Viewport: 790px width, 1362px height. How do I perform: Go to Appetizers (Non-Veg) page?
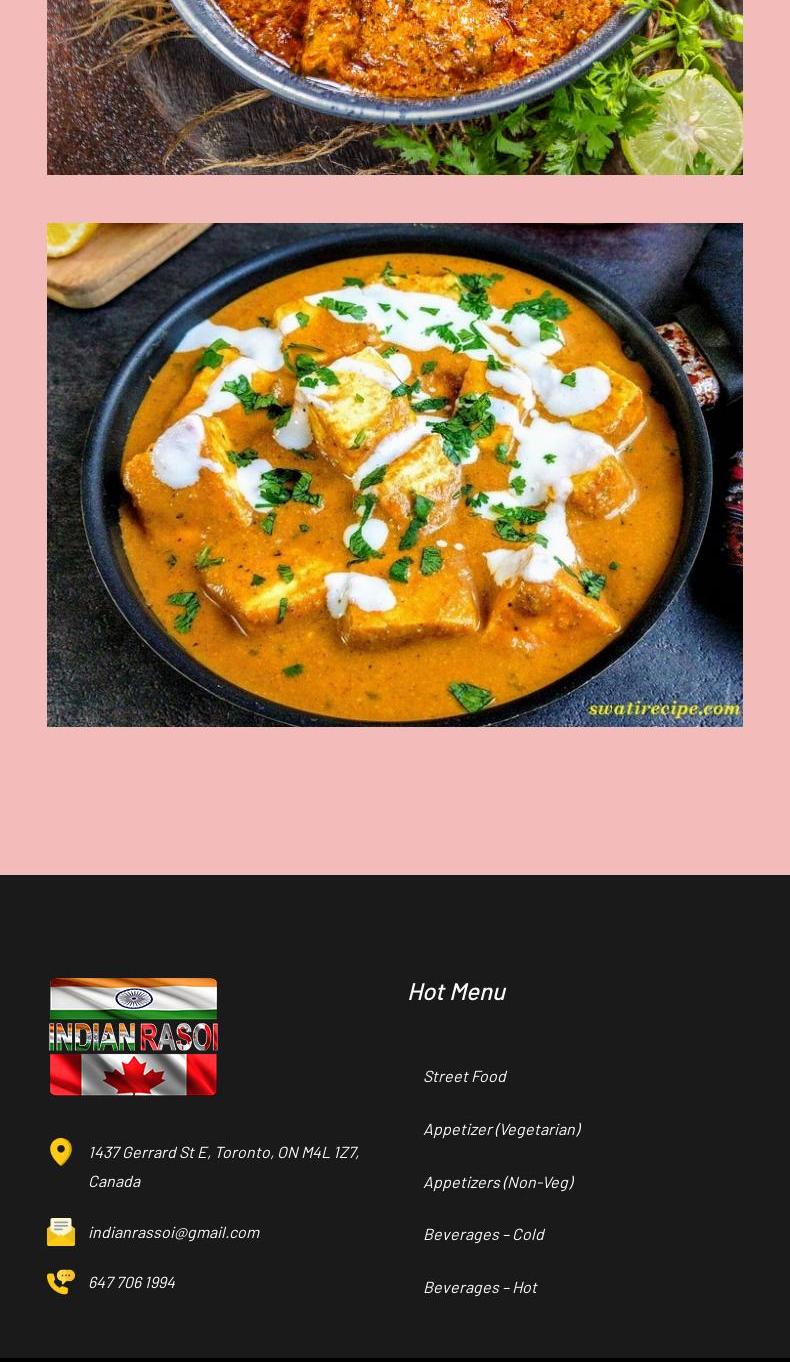click(498, 1182)
